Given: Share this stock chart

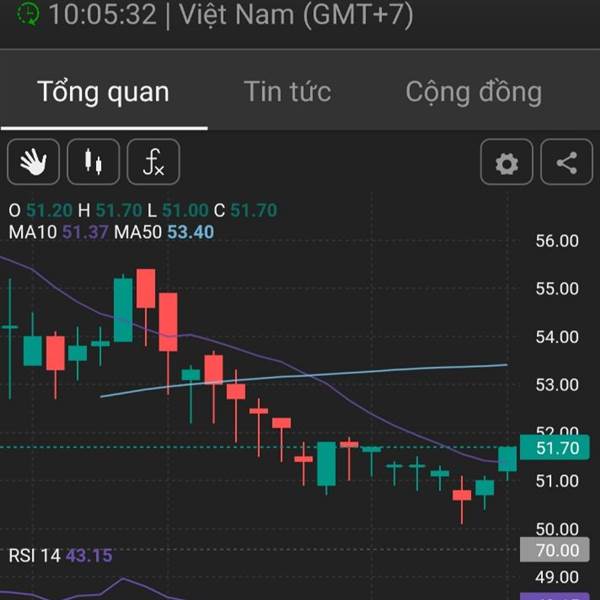Looking at the screenshot, I should (x=567, y=163).
